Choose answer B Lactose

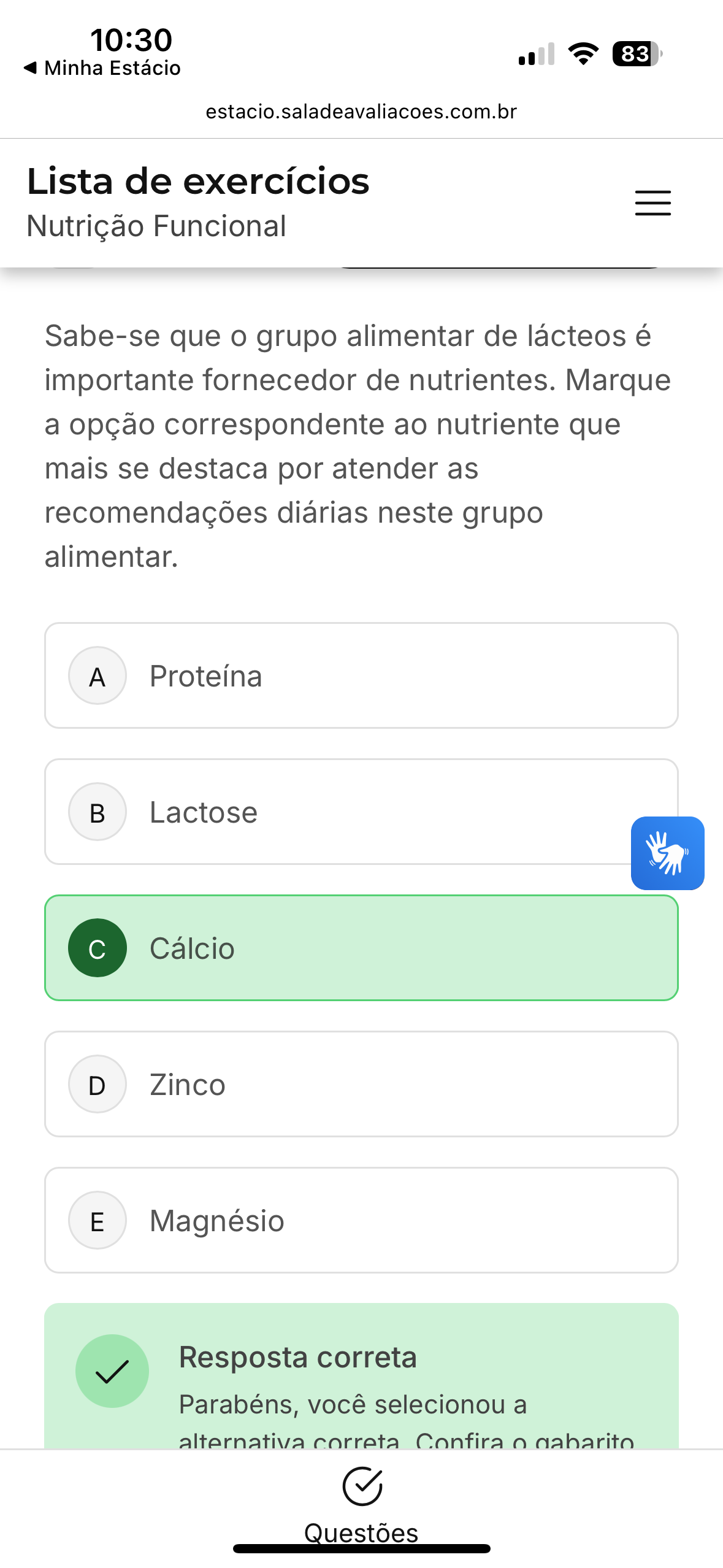pyautogui.click(x=361, y=812)
